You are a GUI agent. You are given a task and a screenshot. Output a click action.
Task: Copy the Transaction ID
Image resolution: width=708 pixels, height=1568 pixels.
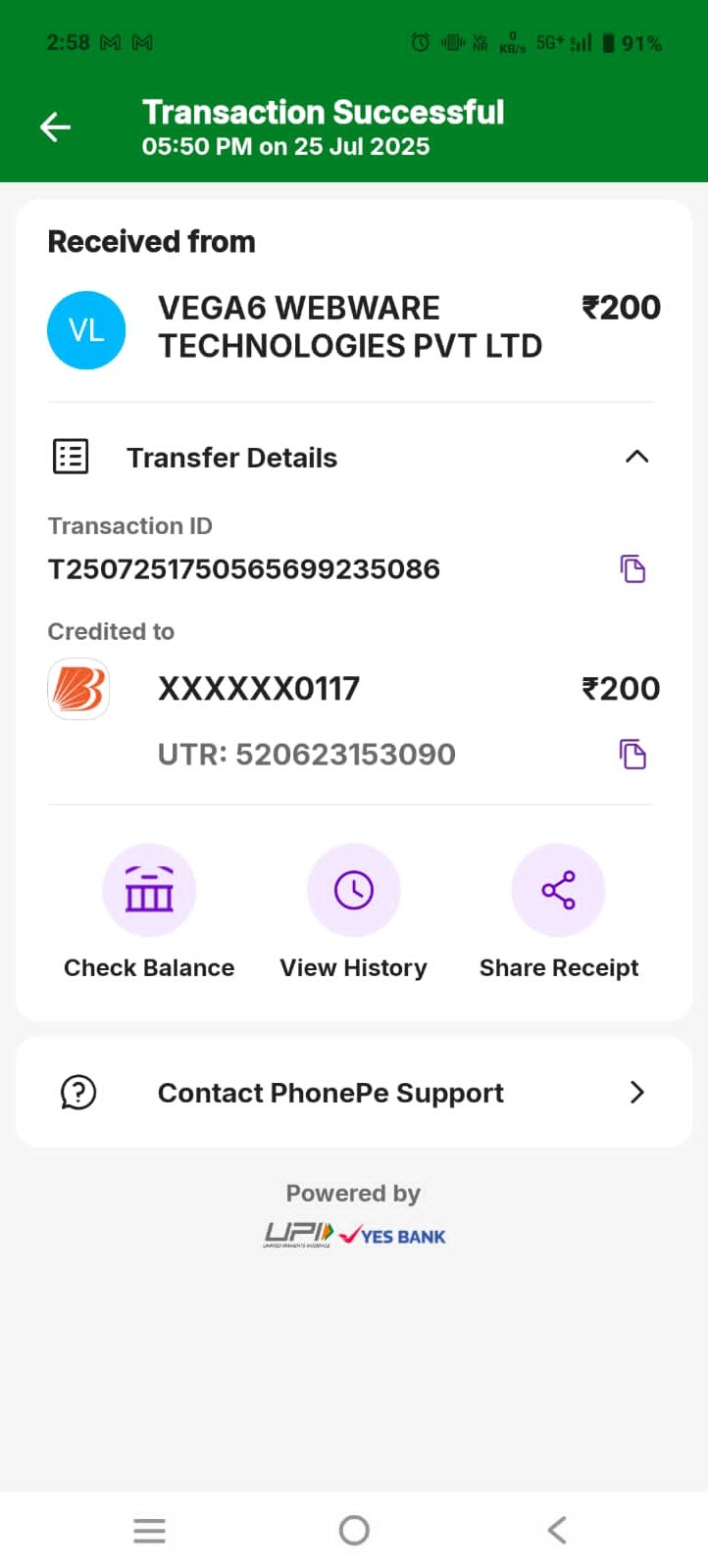(632, 568)
